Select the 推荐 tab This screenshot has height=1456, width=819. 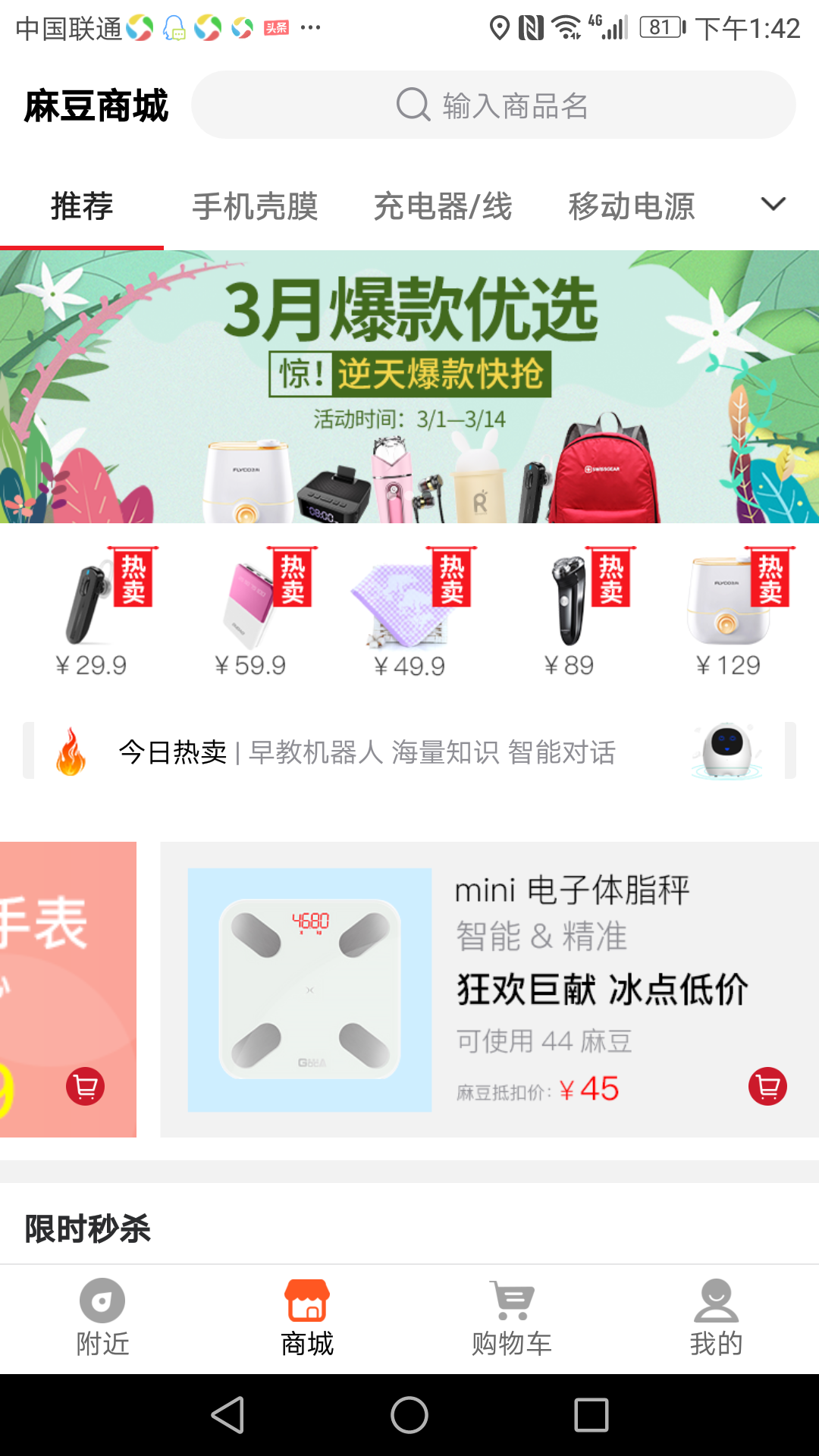82,206
